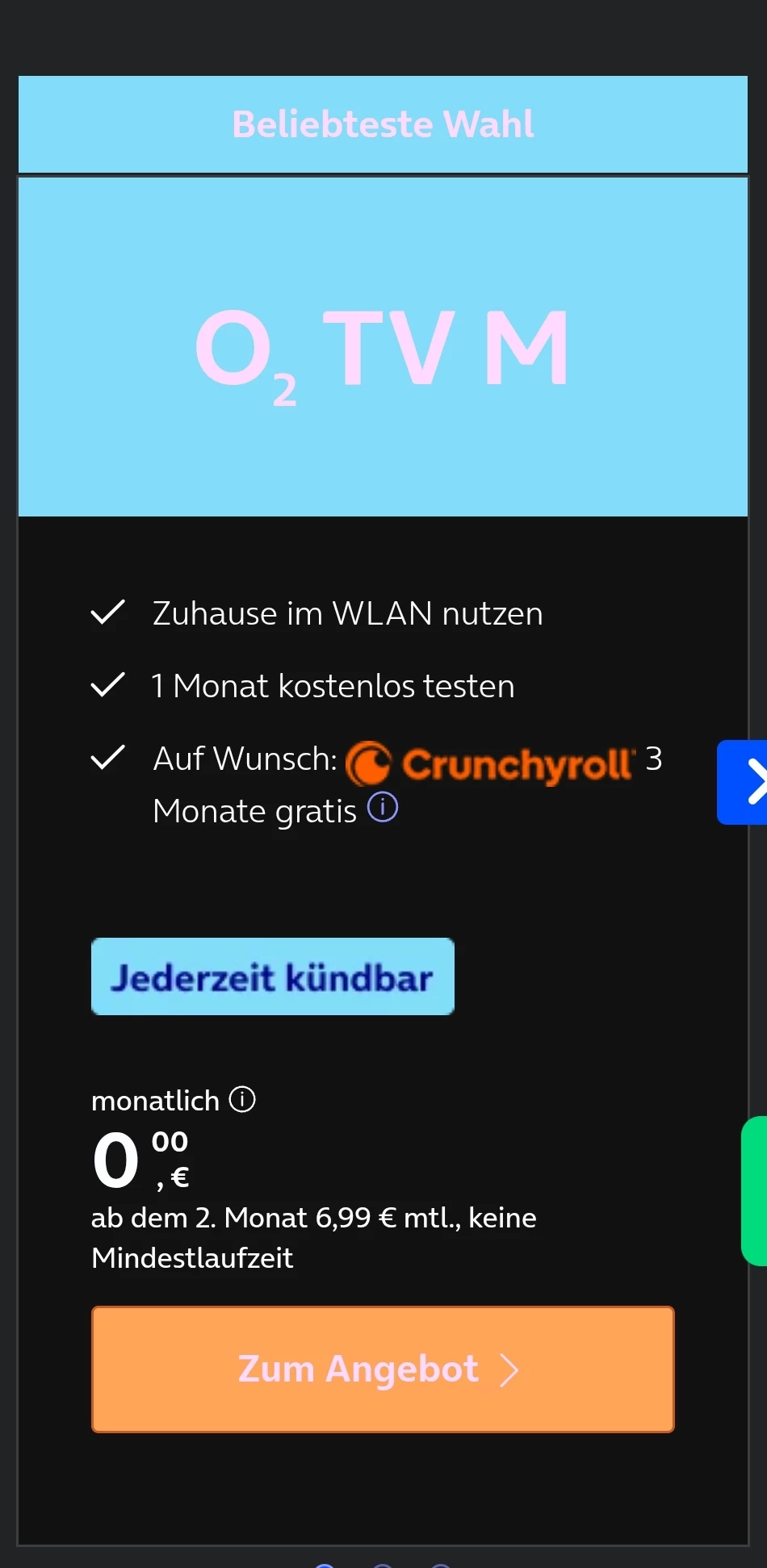This screenshot has width=767, height=1568.
Task: Open info icon beside monatlich
Action: (242, 1099)
